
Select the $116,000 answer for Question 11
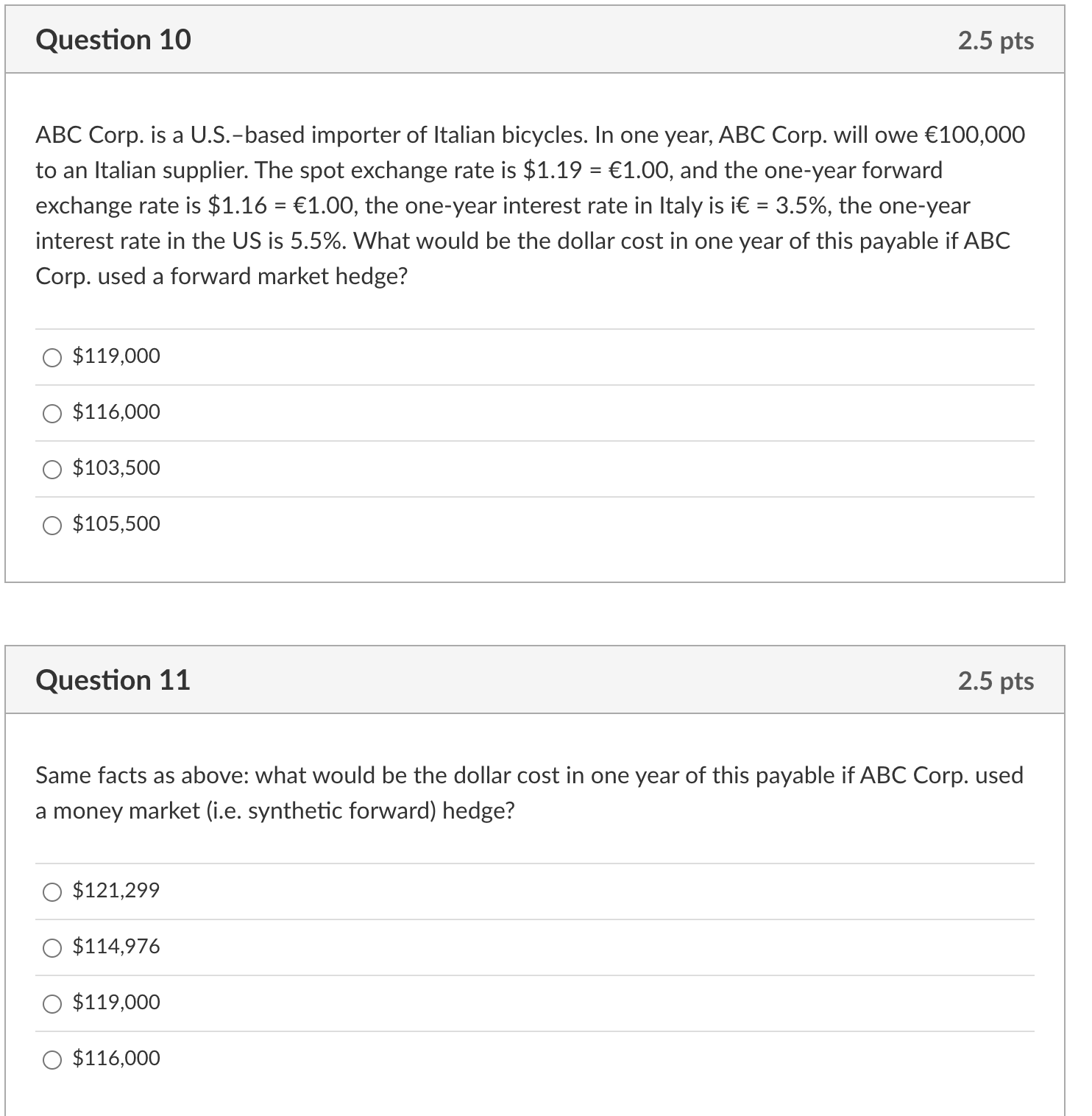(x=52, y=1059)
